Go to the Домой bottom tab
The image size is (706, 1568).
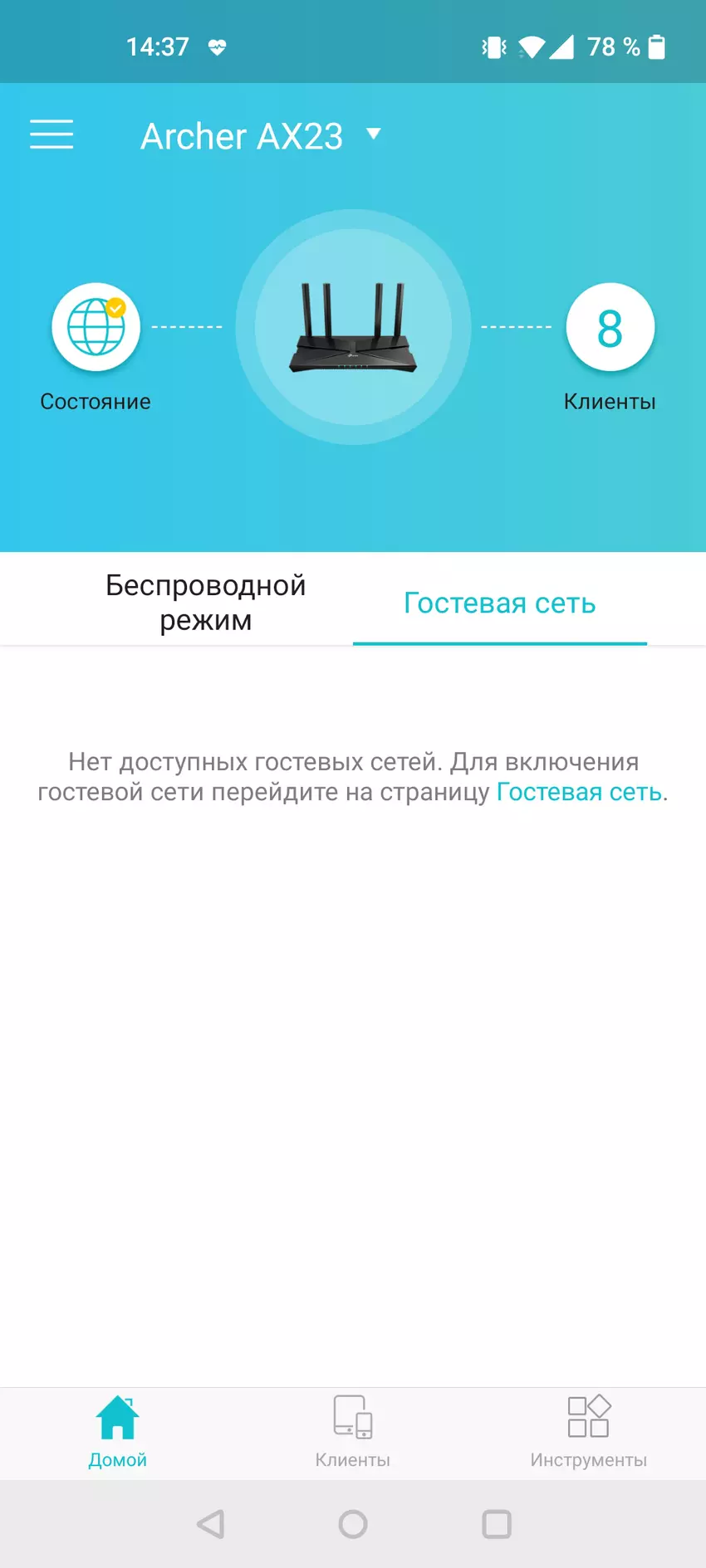pos(117,1432)
